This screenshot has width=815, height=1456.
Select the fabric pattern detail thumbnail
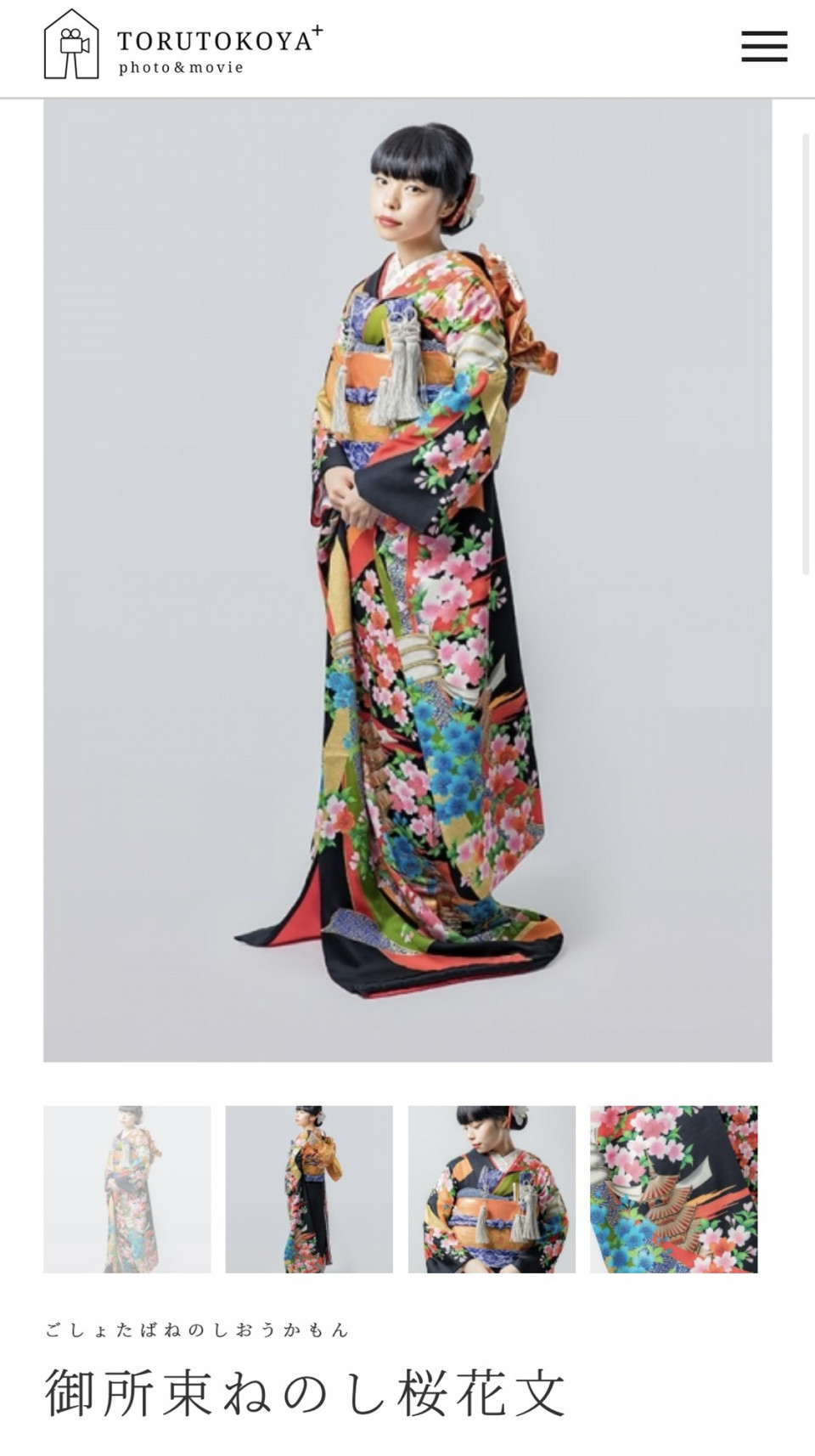pos(674,1189)
